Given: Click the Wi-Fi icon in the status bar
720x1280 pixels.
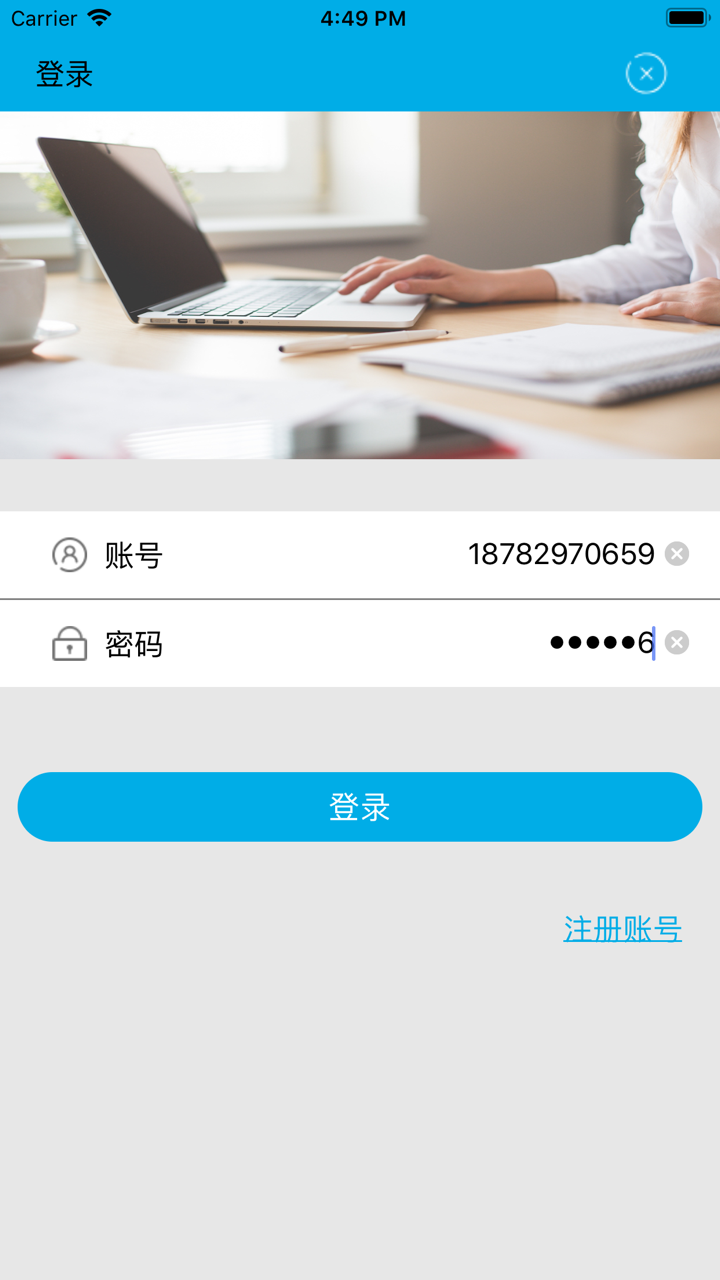Looking at the screenshot, I should [x=97, y=17].
